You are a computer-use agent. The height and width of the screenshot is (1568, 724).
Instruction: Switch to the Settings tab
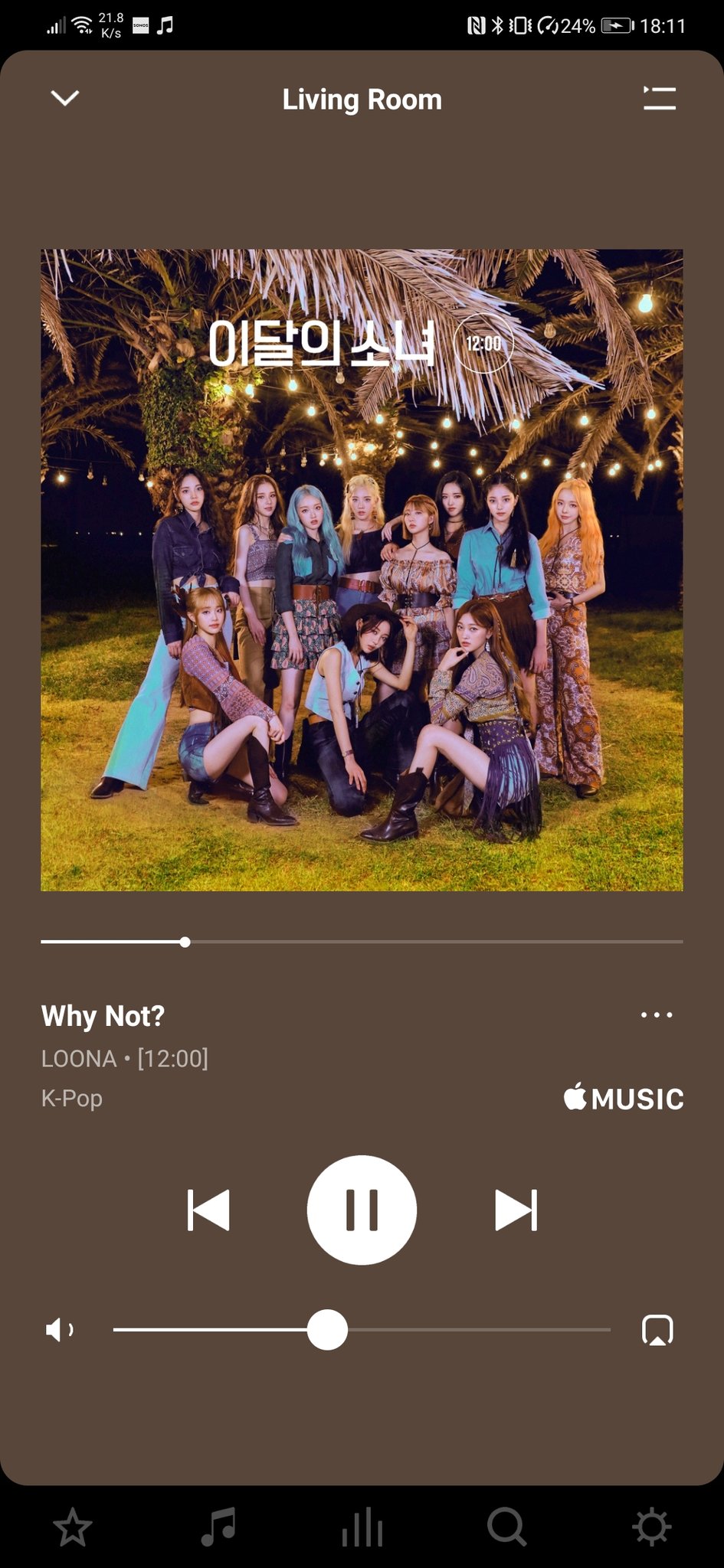(x=651, y=1527)
